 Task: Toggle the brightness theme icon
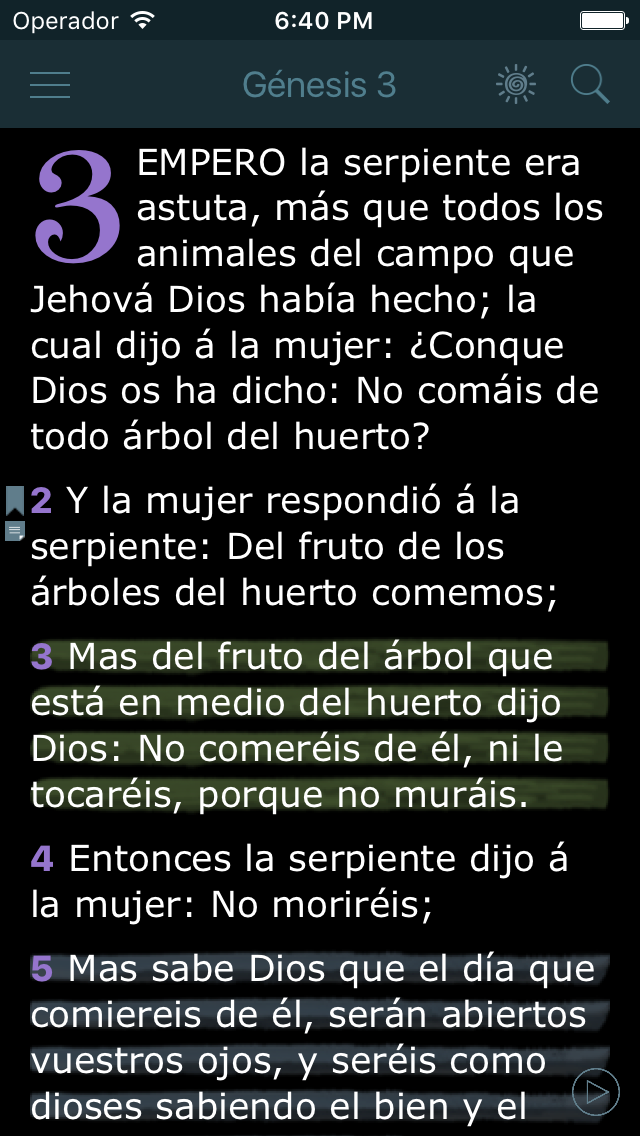(516, 85)
